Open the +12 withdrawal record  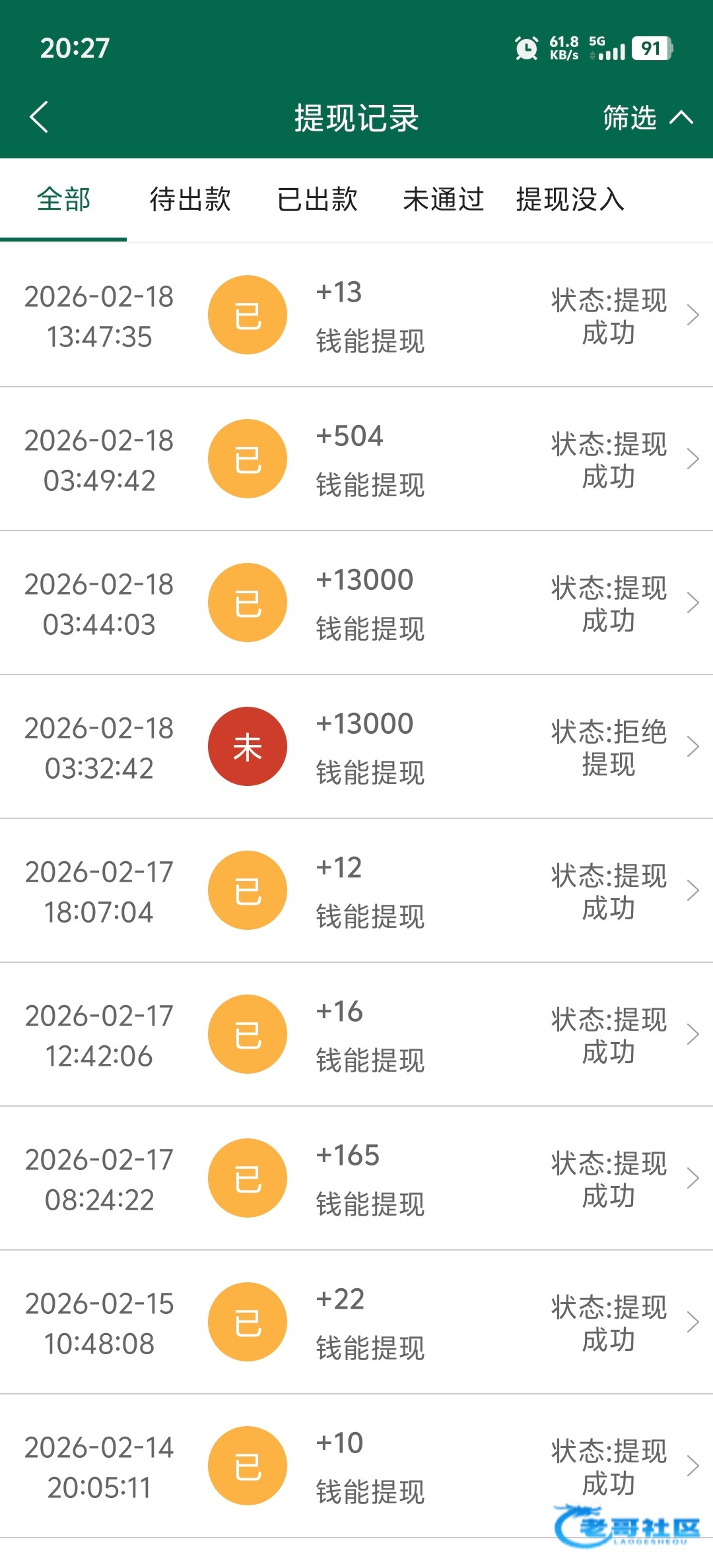point(356,891)
